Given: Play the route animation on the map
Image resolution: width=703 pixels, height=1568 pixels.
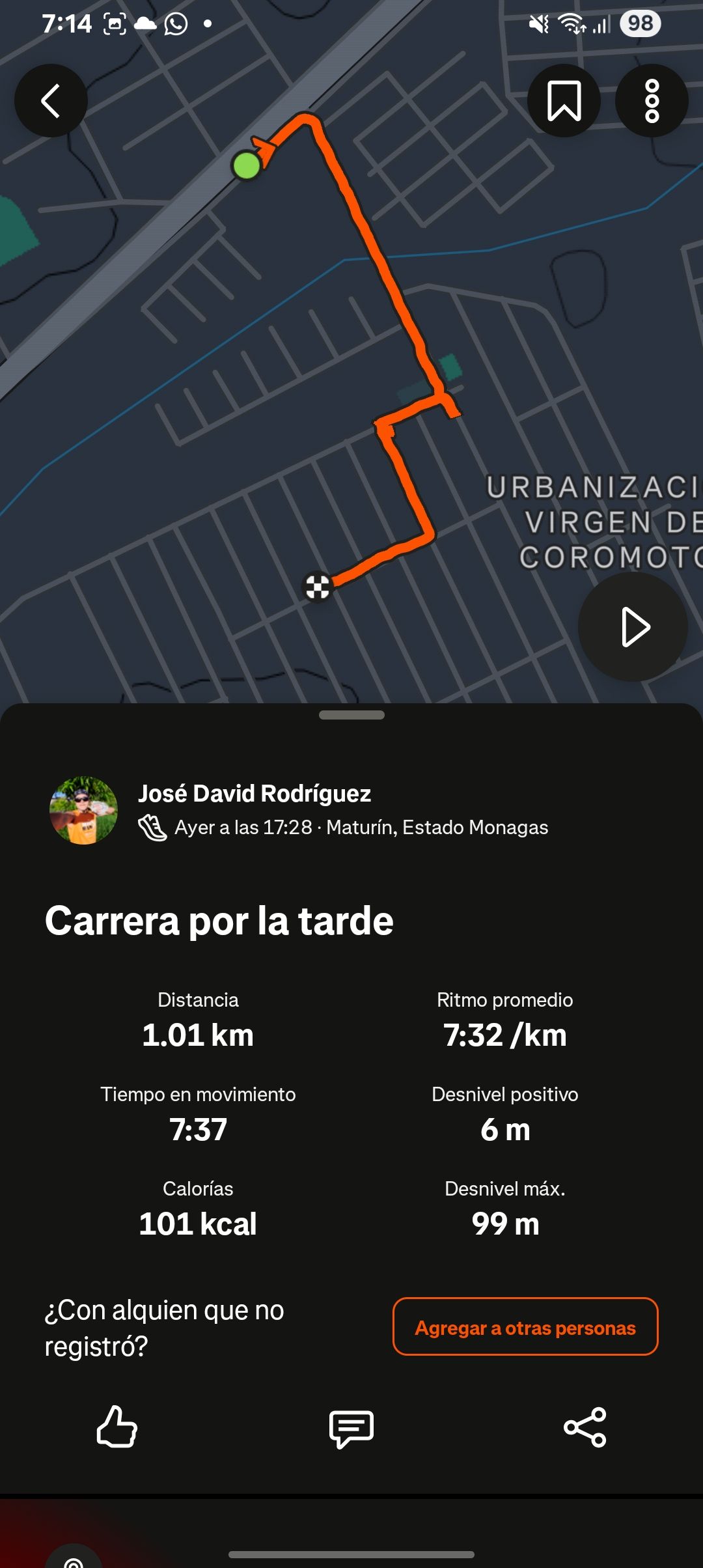Looking at the screenshot, I should (x=633, y=627).
